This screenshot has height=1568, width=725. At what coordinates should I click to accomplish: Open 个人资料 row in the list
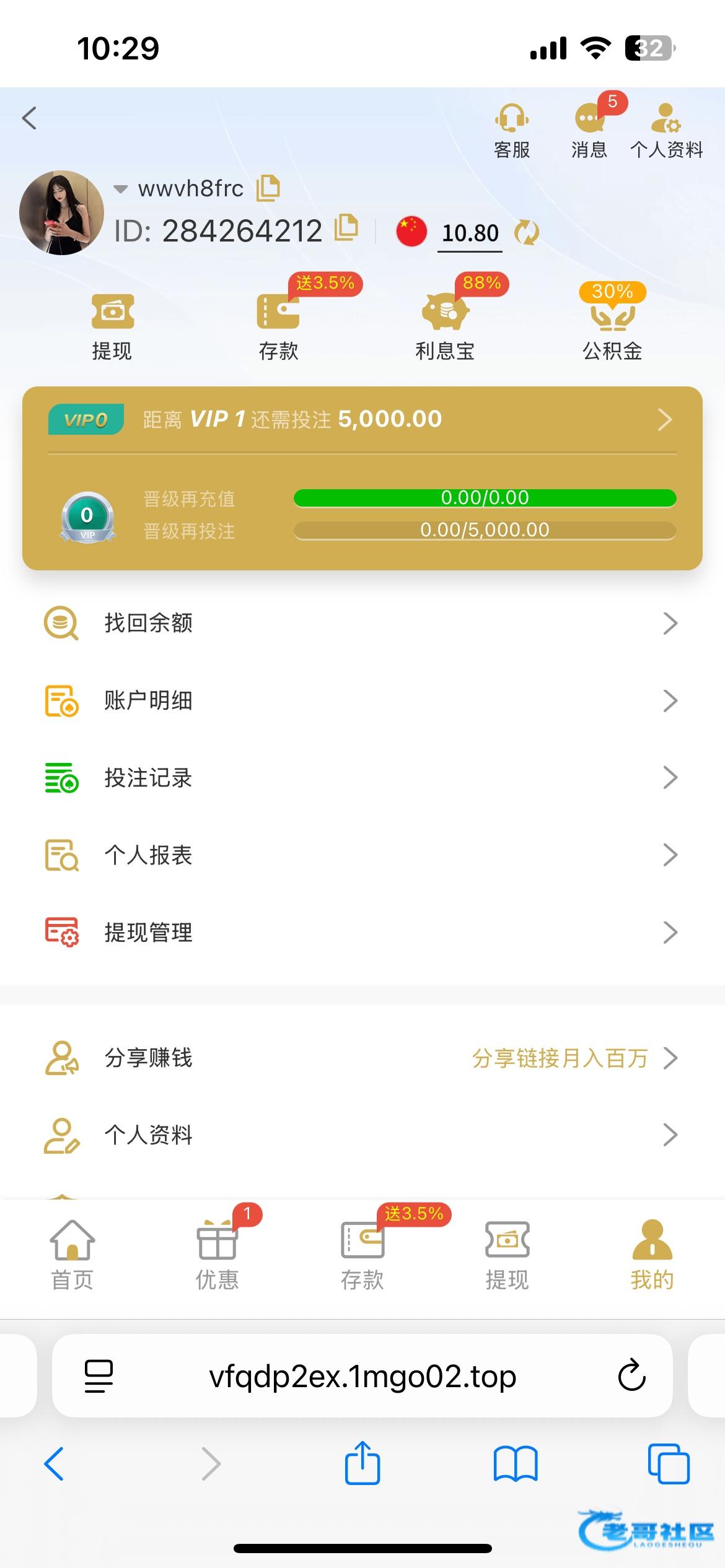(x=362, y=1135)
